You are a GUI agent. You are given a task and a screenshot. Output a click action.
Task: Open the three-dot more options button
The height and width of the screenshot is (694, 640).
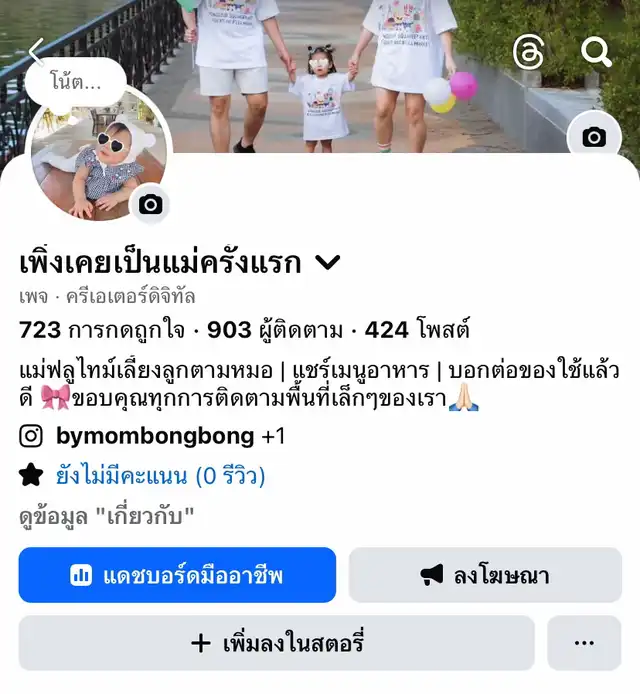click(x=584, y=643)
